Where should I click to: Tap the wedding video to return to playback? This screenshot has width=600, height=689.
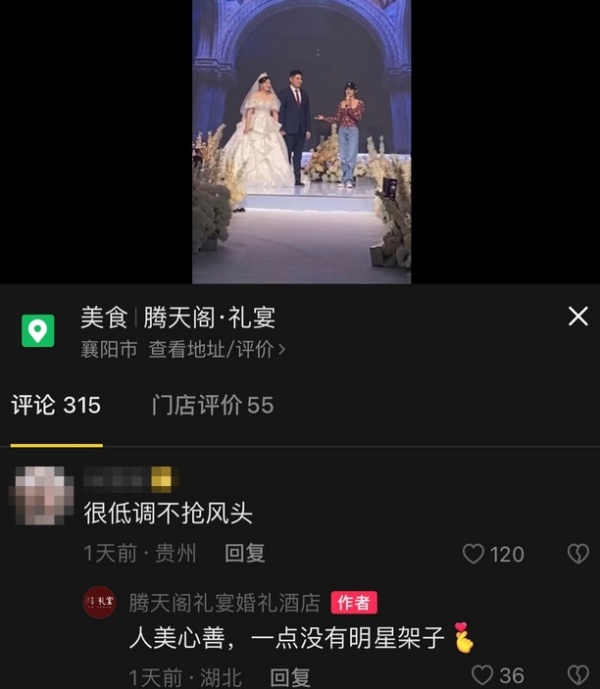click(301, 140)
